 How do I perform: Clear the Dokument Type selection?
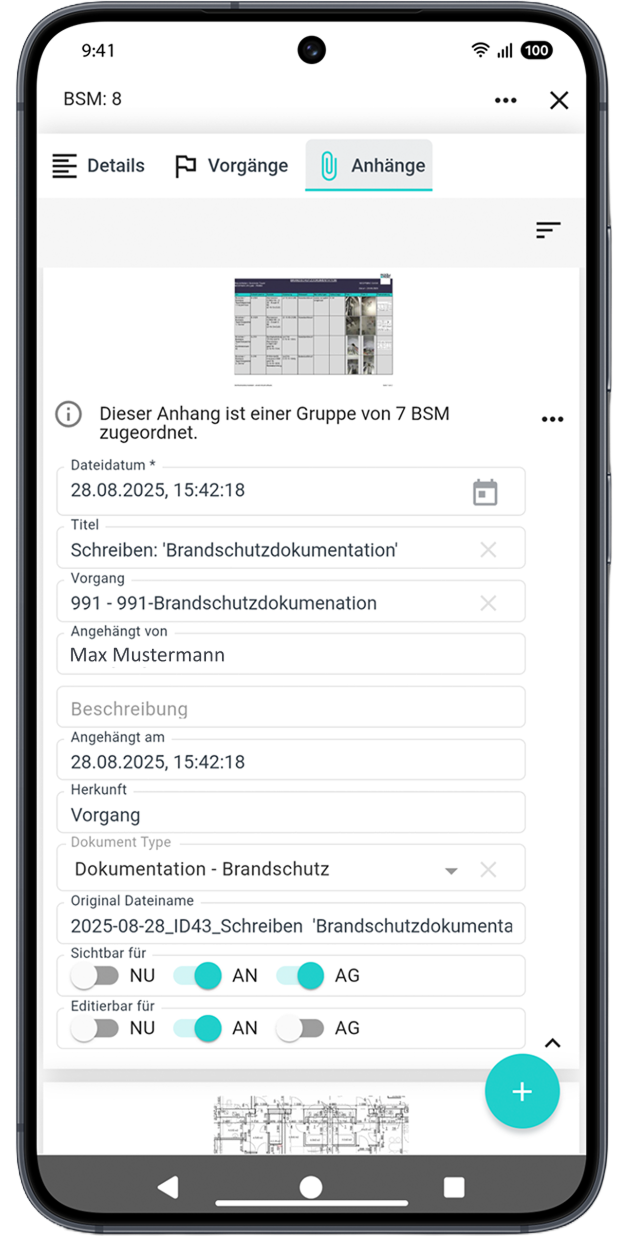coord(488,870)
